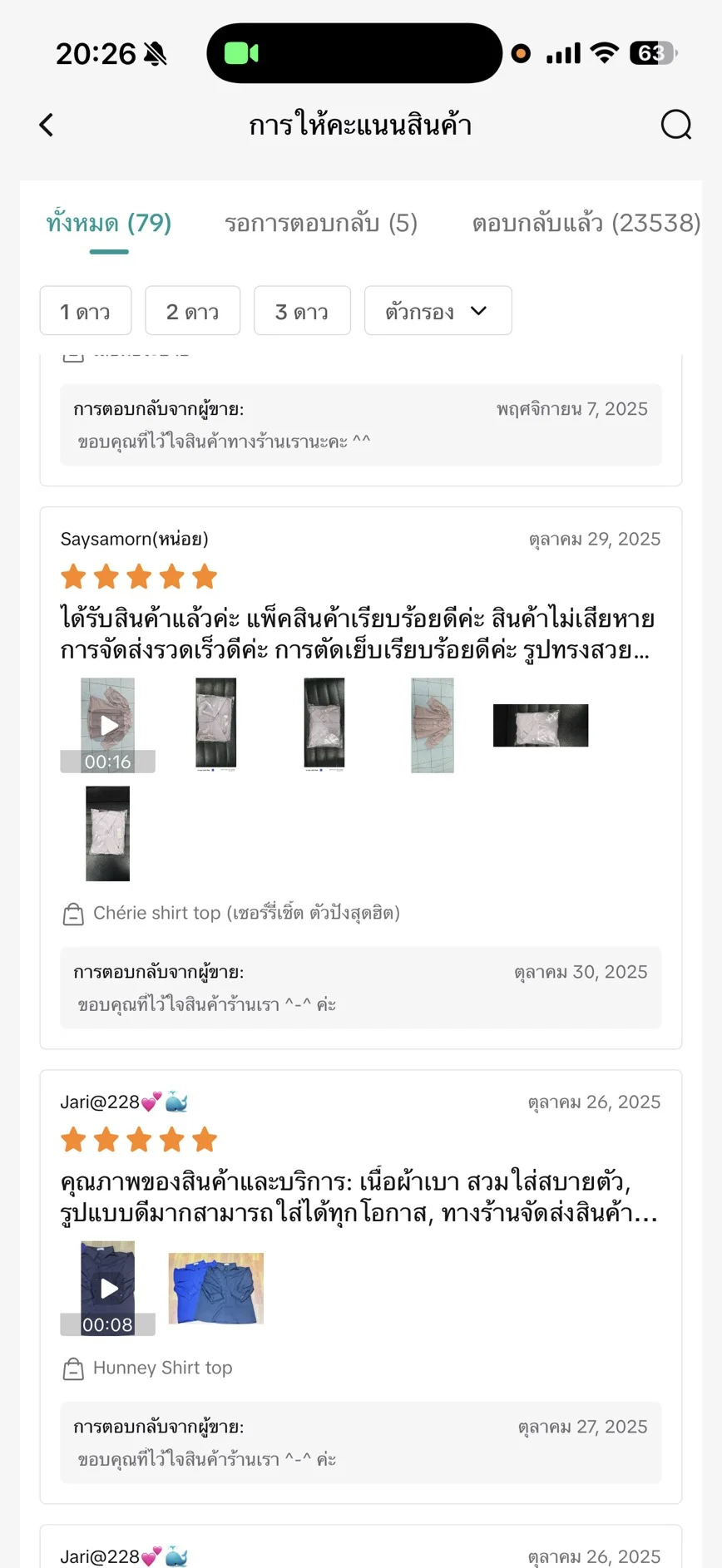Tap the product bag icon beside Chérie shirt top

tap(74, 913)
